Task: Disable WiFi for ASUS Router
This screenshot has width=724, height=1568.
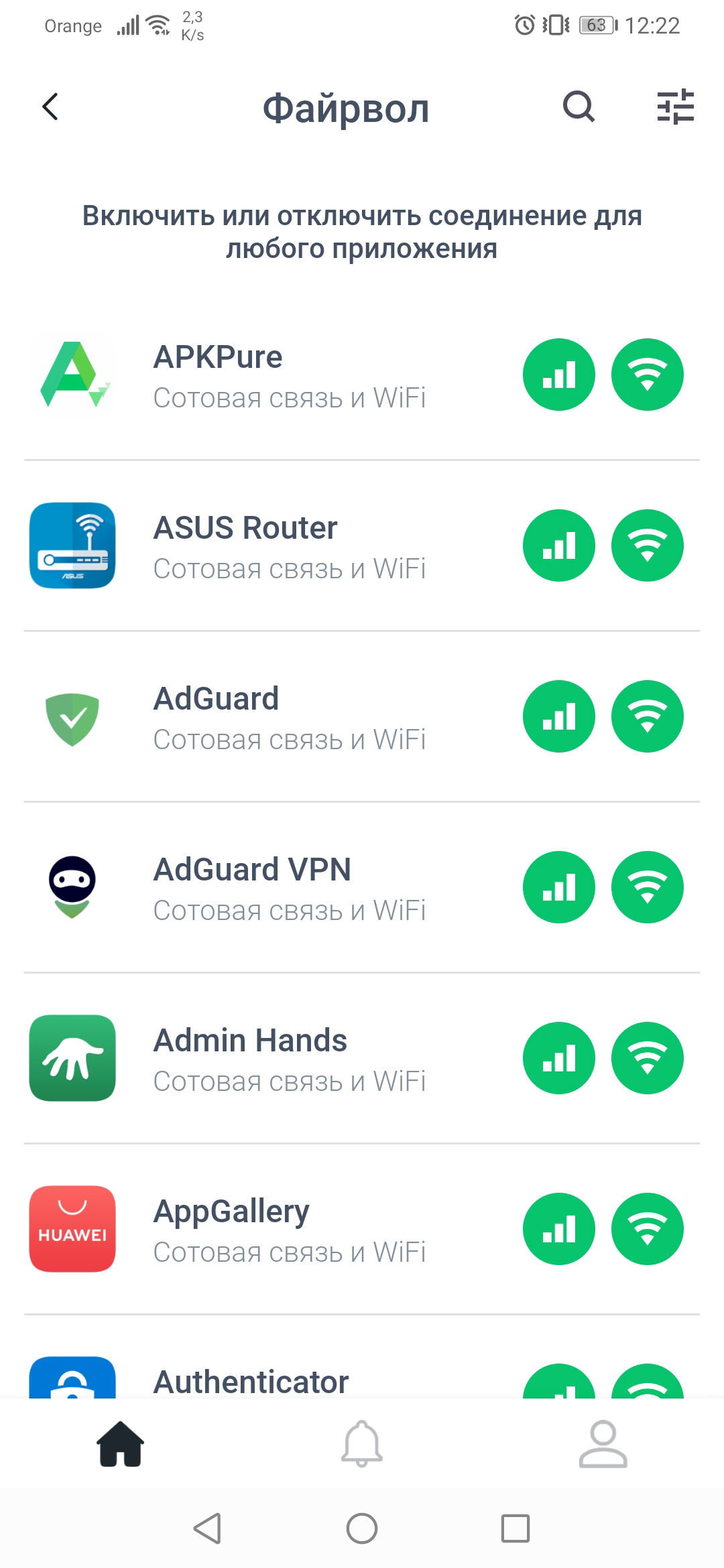Action: tap(647, 545)
